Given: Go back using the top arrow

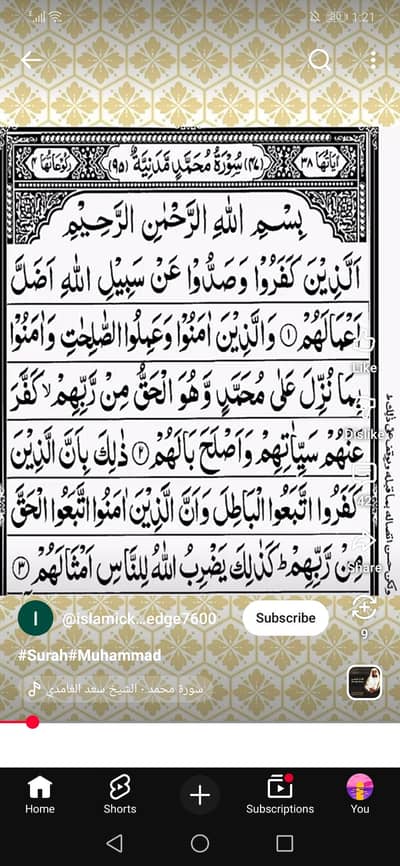Looking at the screenshot, I should [32, 60].
